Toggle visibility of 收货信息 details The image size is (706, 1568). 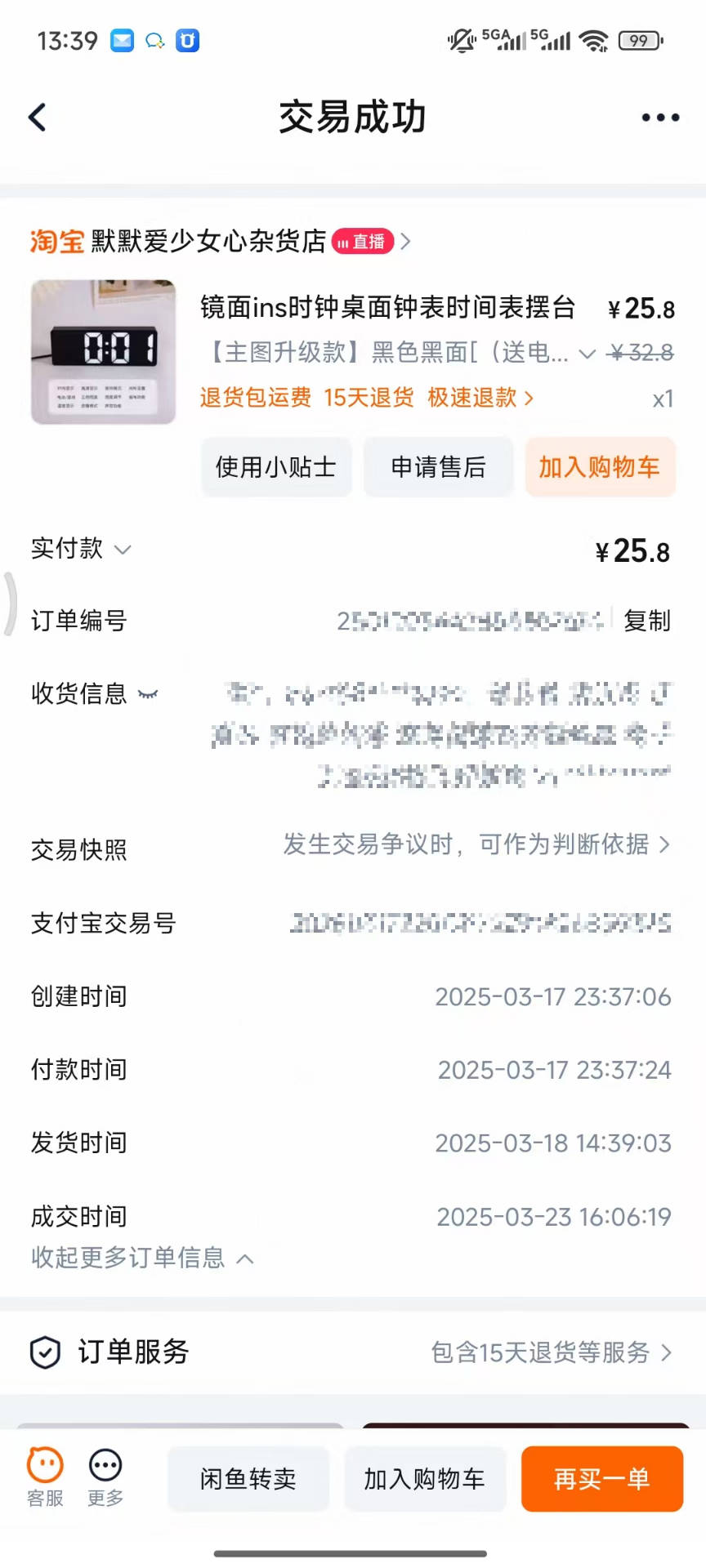(x=148, y=694)
